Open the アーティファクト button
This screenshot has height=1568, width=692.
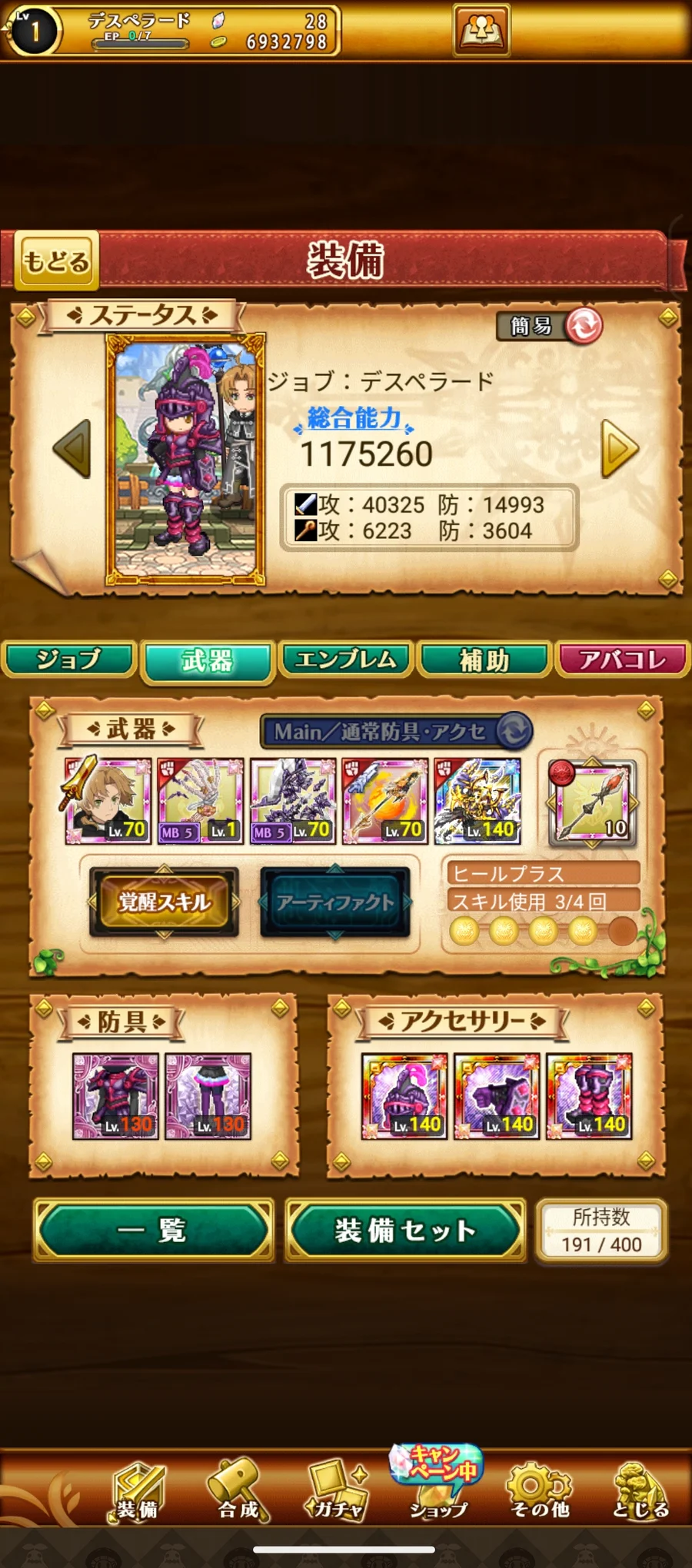(335, 902)
